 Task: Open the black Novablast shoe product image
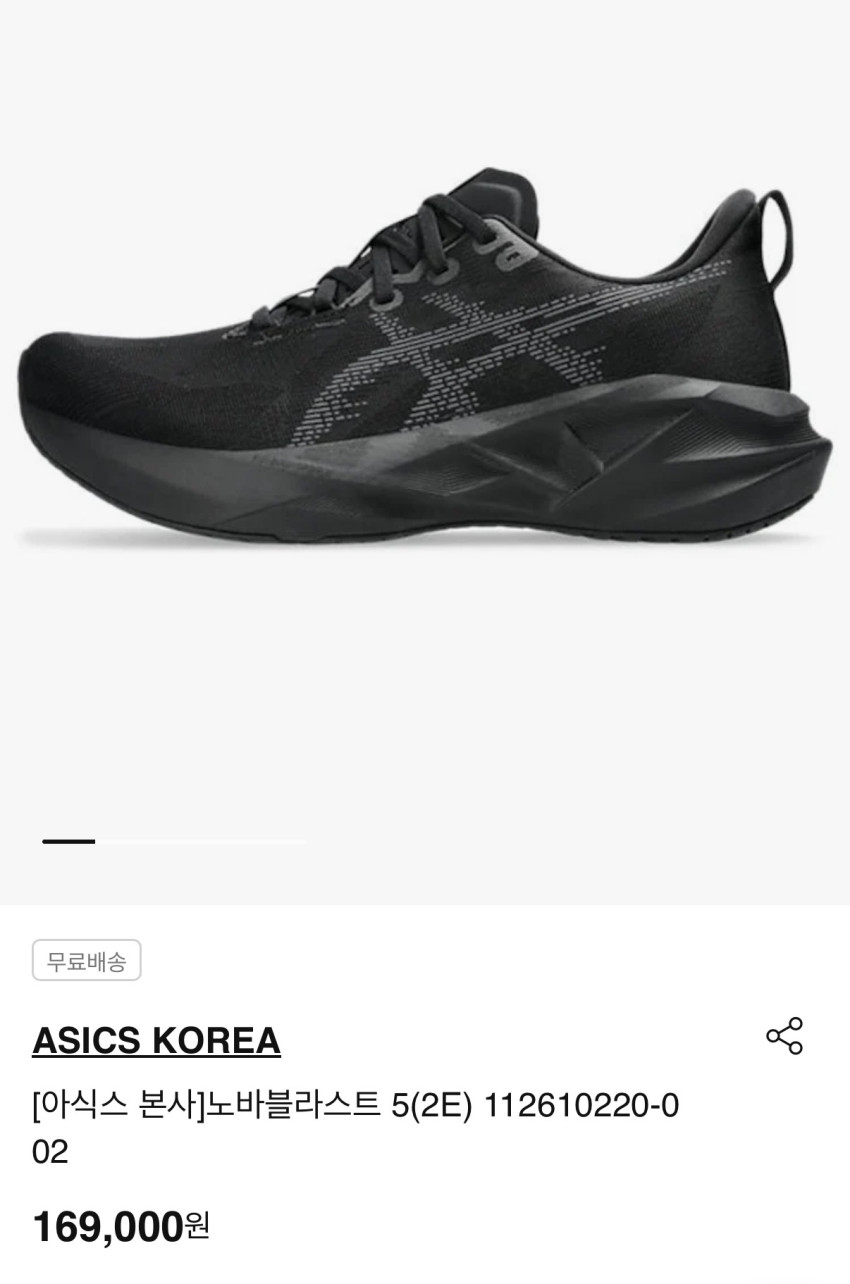point(425,370)
